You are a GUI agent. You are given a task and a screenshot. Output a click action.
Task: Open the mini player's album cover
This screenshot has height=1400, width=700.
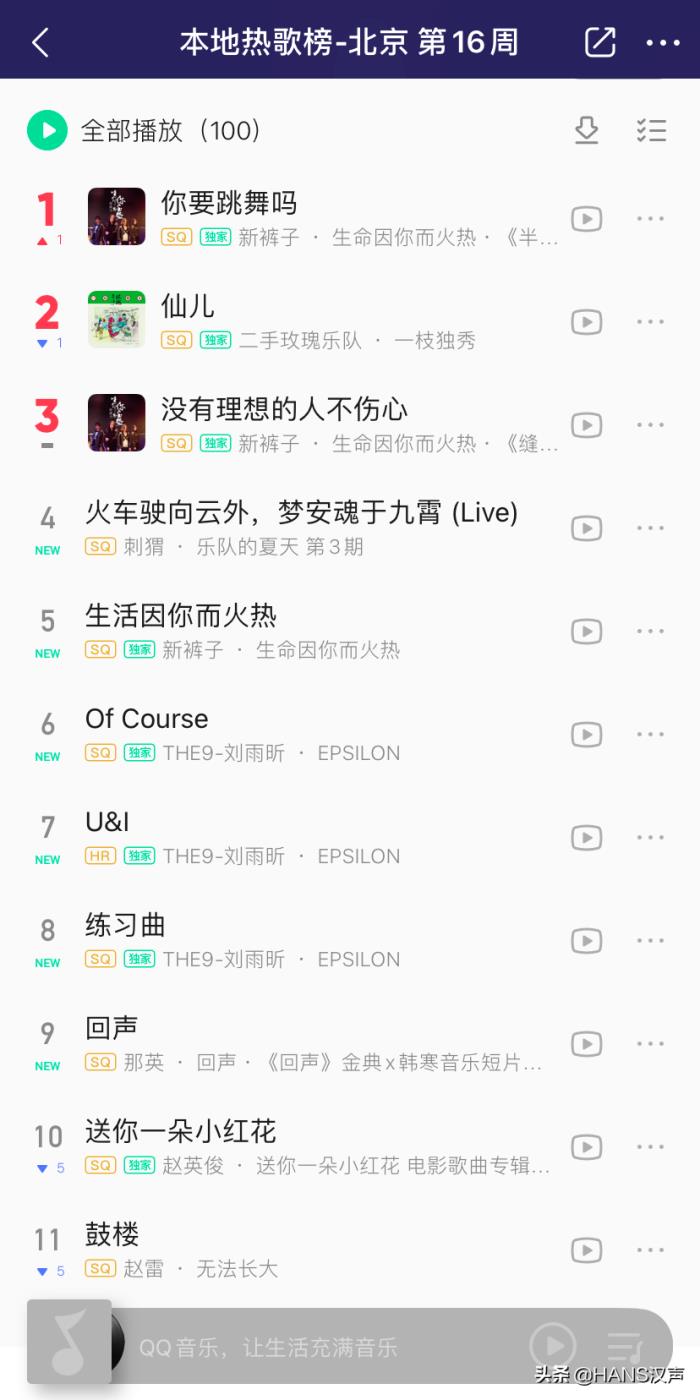pyautogui.click(x=69, y=1342)
